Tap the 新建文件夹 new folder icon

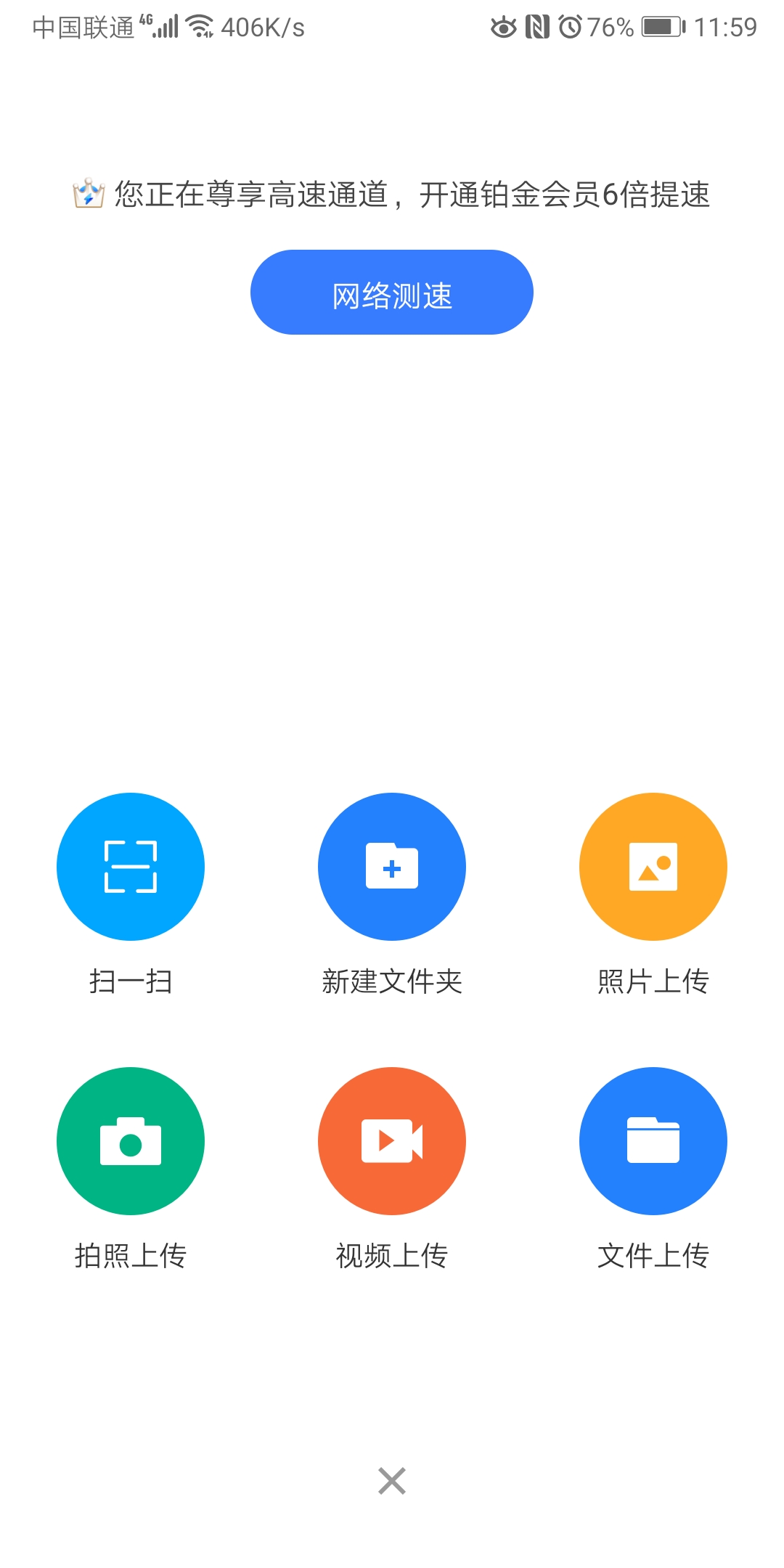coord(391,867)
